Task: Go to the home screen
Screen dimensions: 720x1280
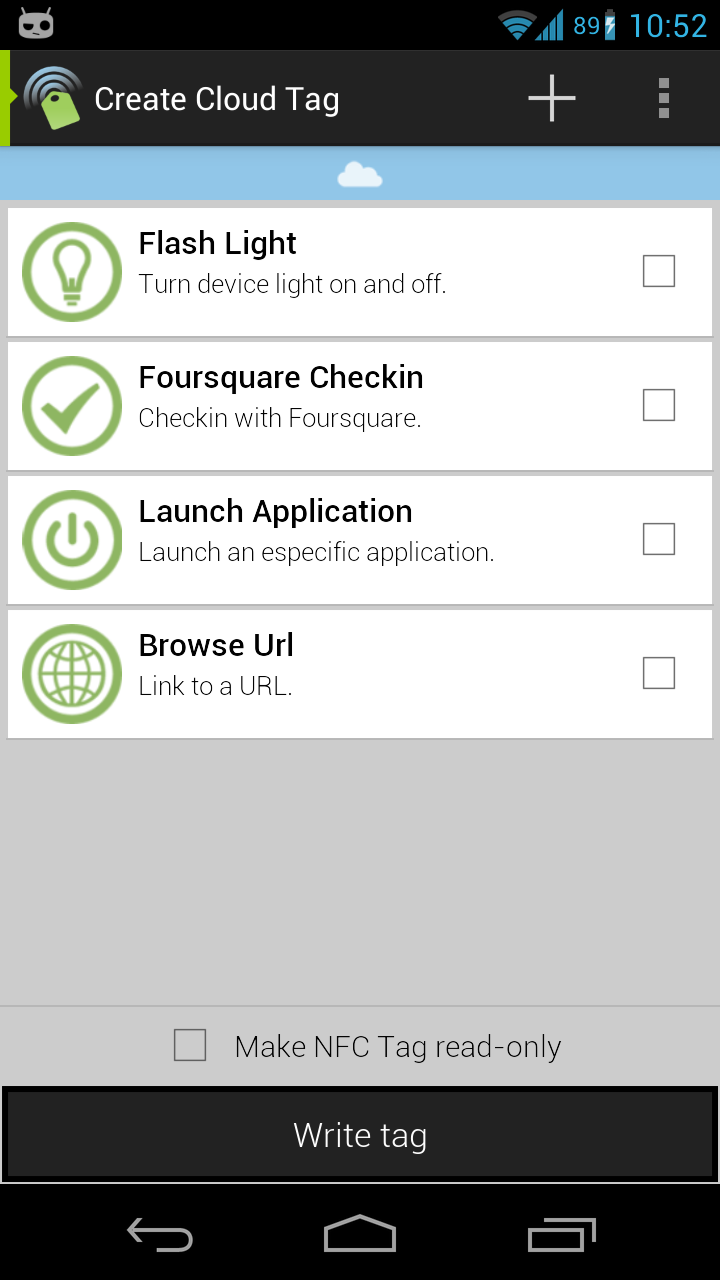Action: pyautogui.click(x=360, y=1235)
